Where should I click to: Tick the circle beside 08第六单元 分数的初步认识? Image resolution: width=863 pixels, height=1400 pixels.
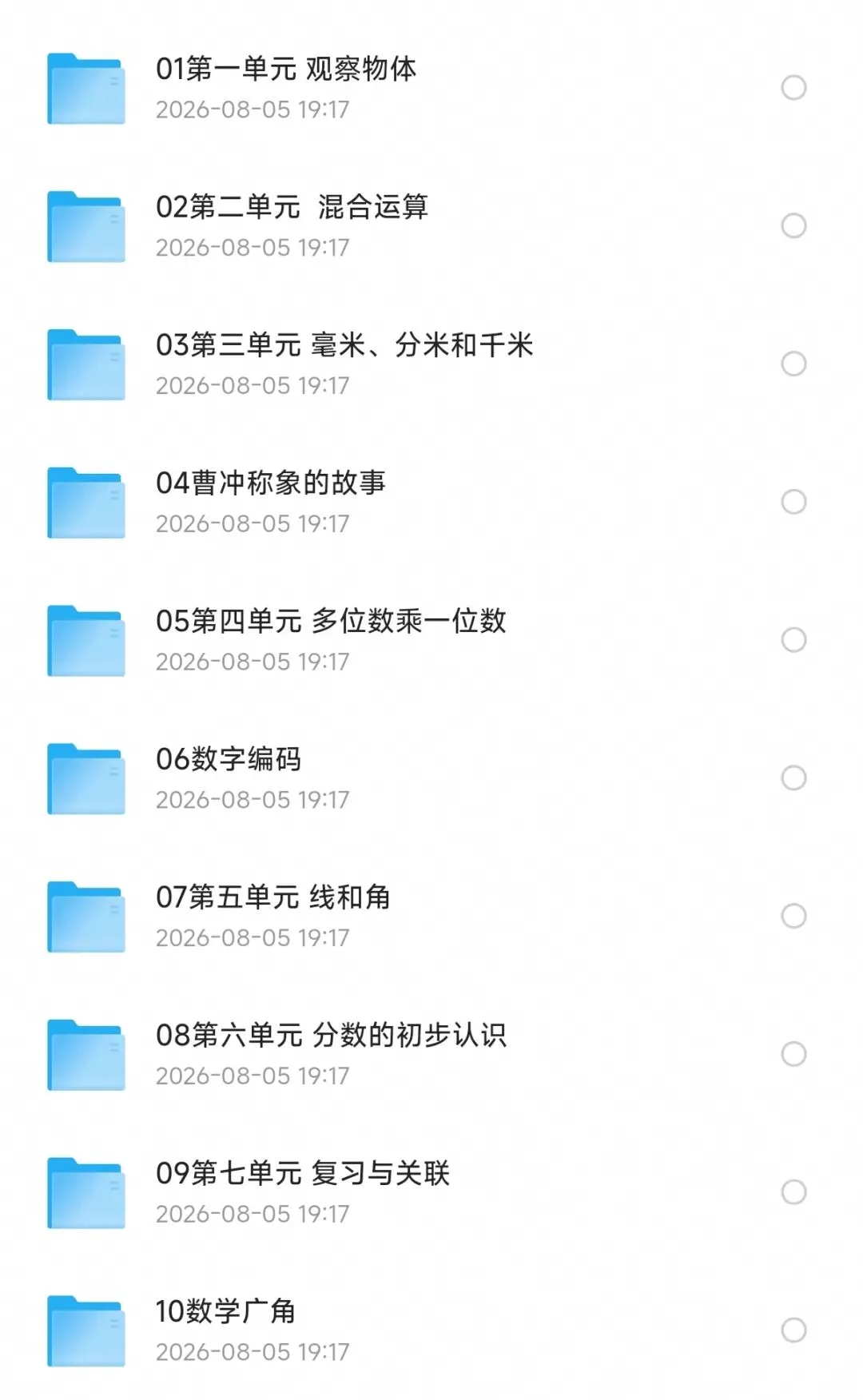tap(793, 1055)
